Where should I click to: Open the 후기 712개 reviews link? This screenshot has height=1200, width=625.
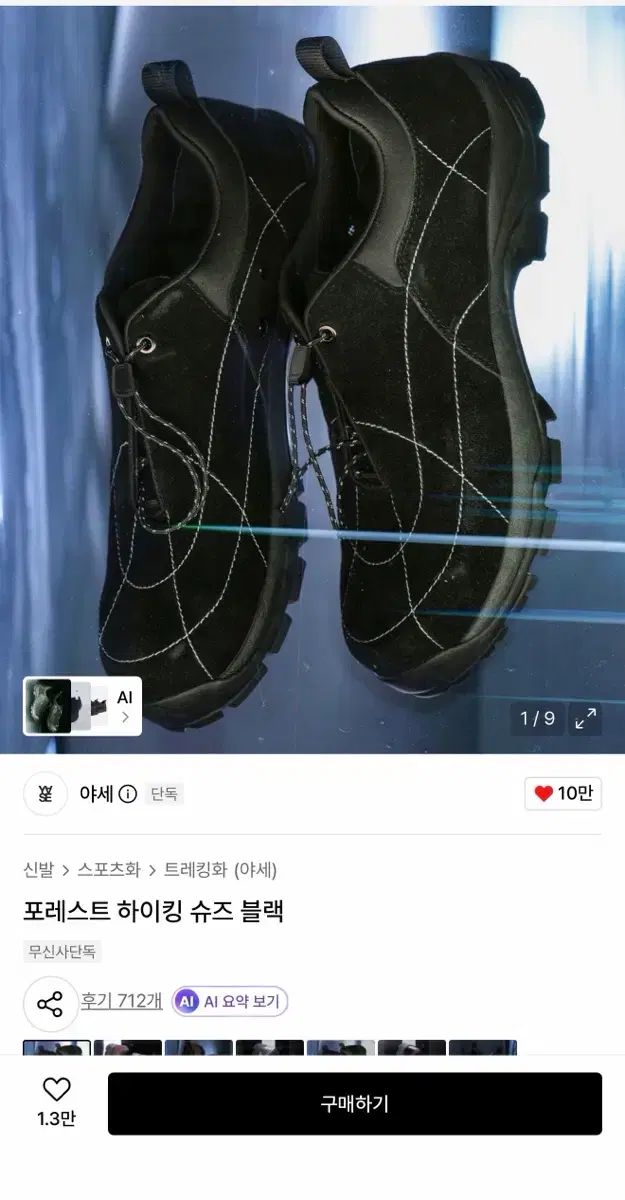(x=121, y=1001)
